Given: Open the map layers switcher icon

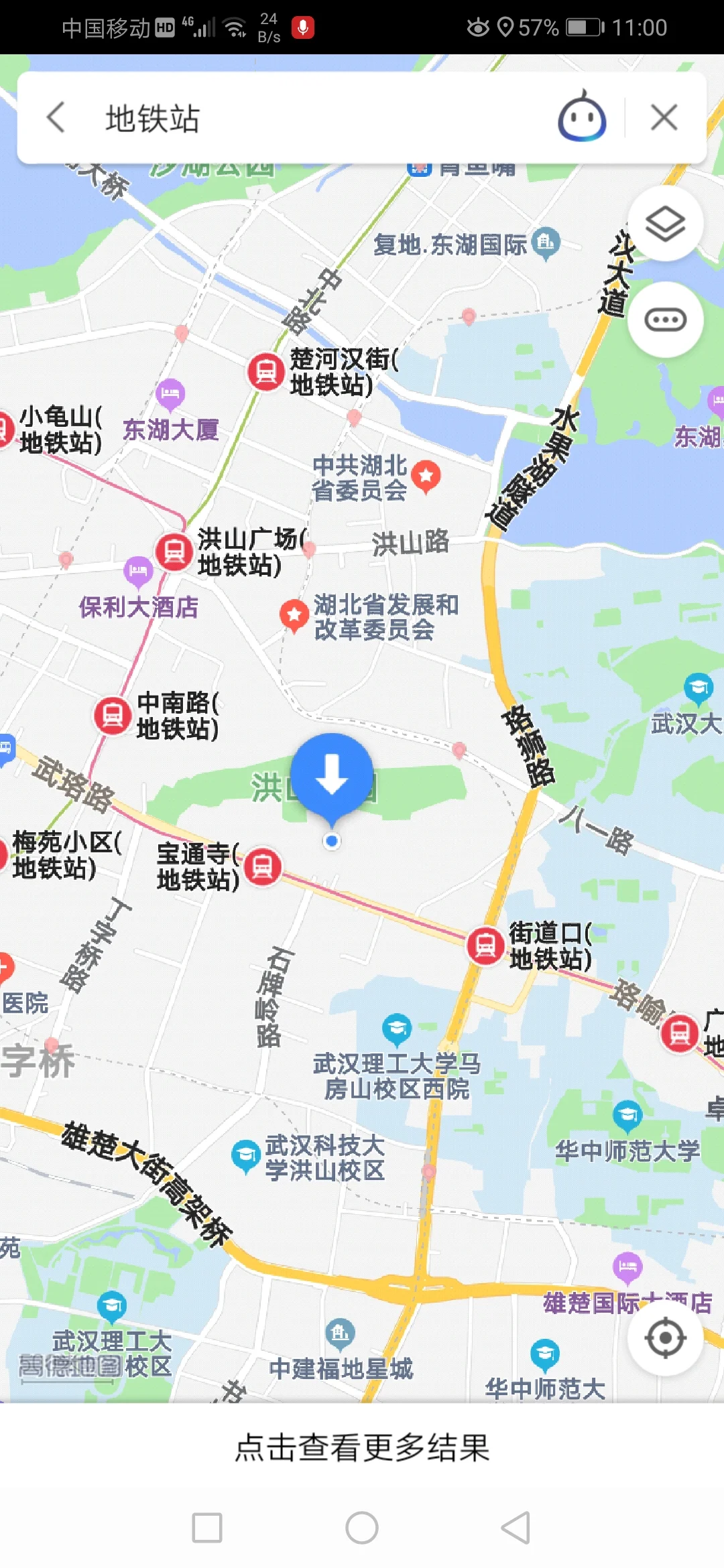Looking at the screenshot, I should tap(664, 224).
